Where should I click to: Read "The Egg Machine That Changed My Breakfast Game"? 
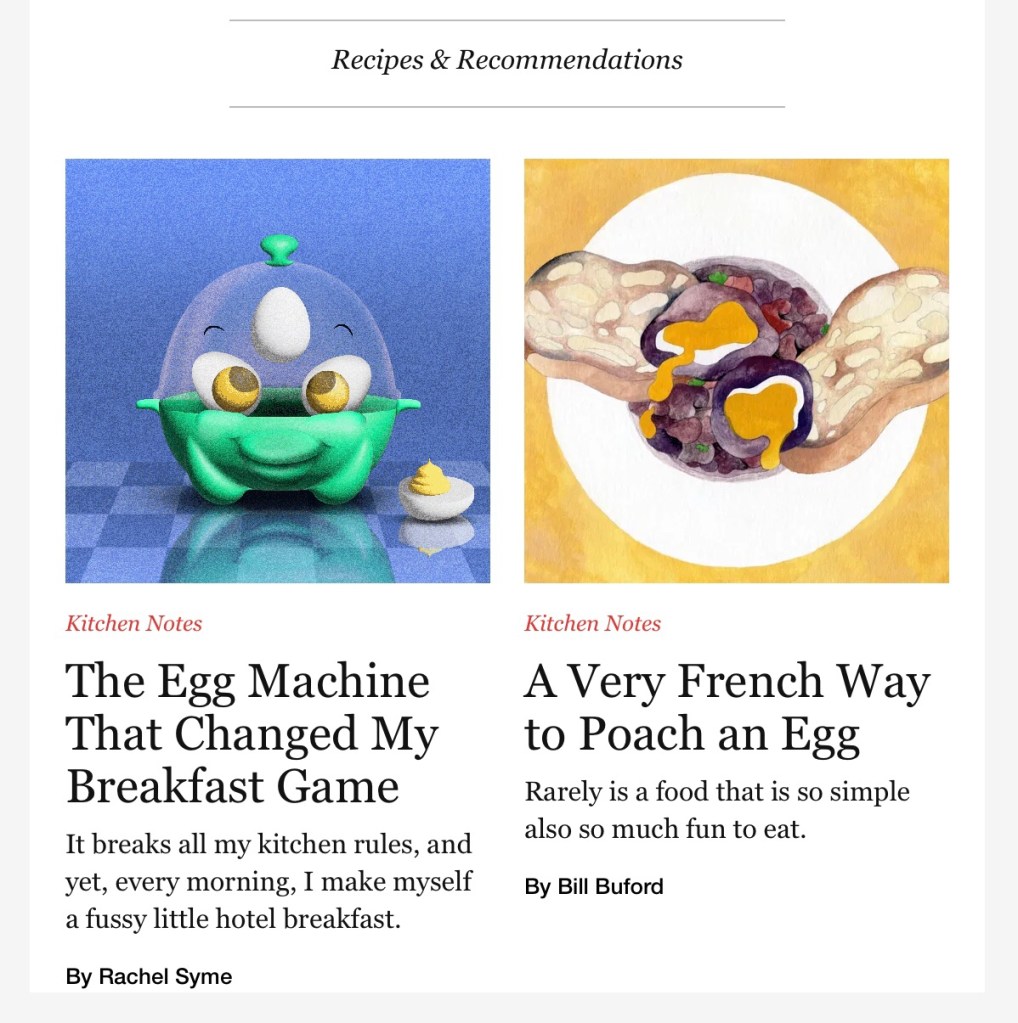pos(252,734)
